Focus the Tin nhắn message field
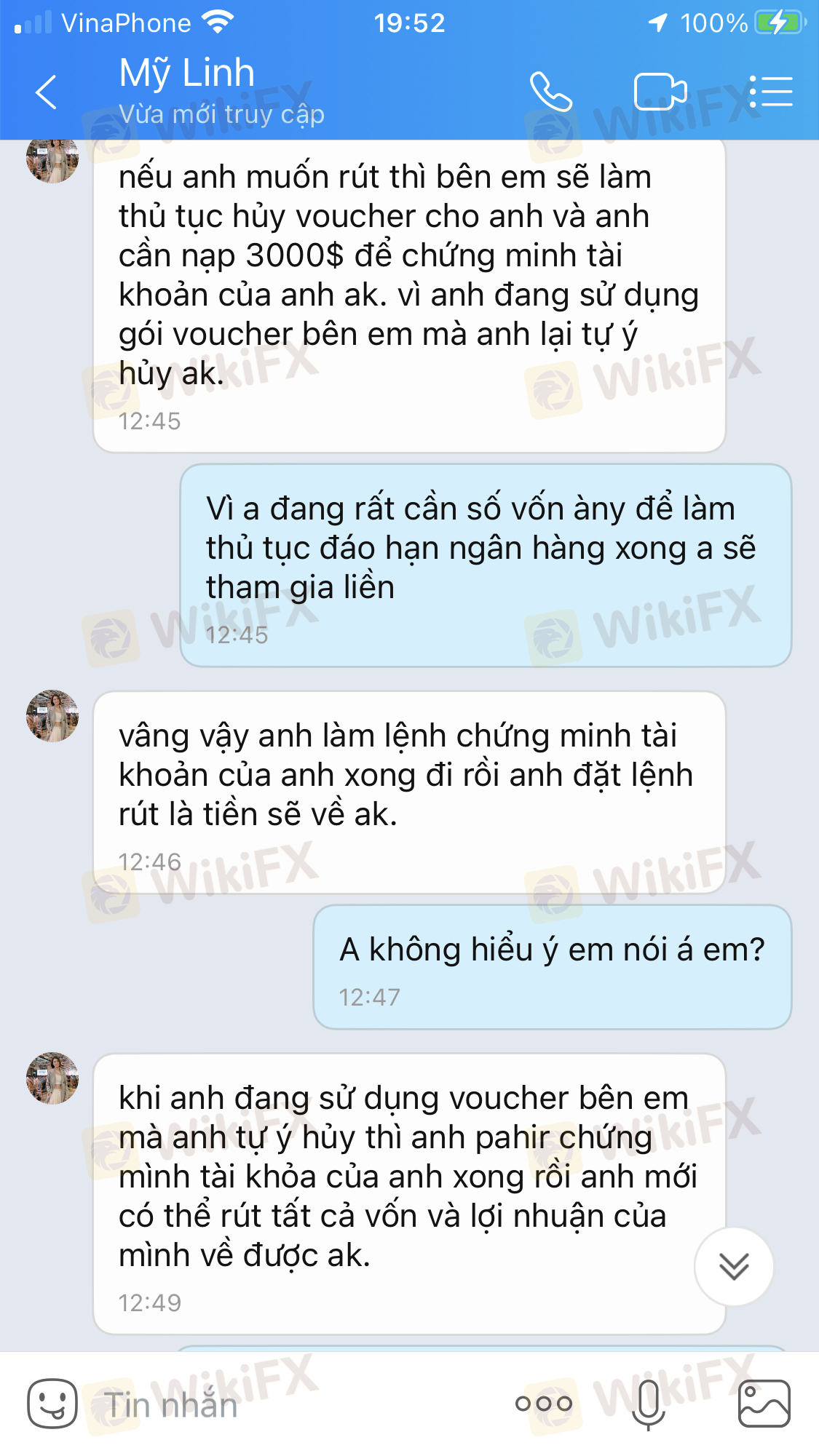 click(291, 1405)
